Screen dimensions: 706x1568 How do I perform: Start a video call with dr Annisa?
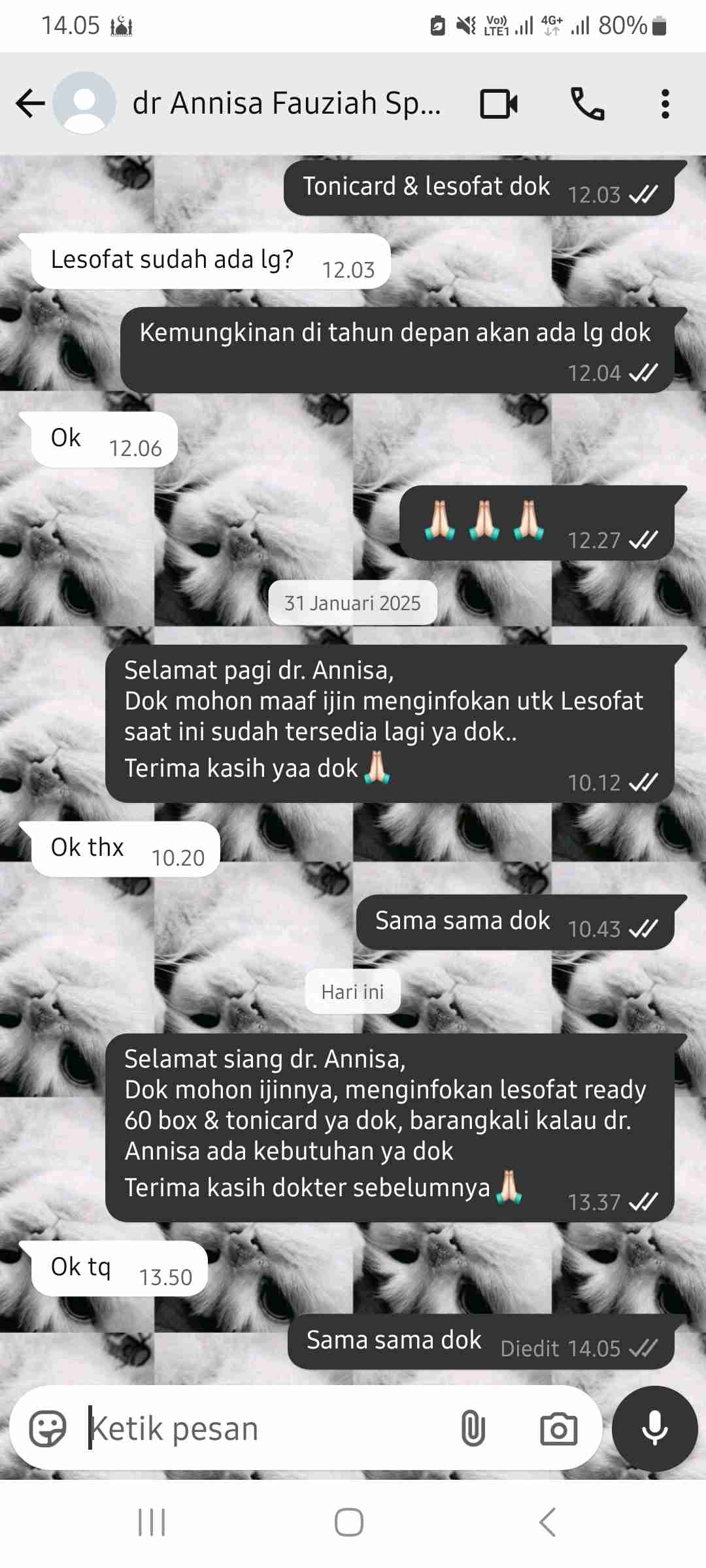click(x=499, y=103)
